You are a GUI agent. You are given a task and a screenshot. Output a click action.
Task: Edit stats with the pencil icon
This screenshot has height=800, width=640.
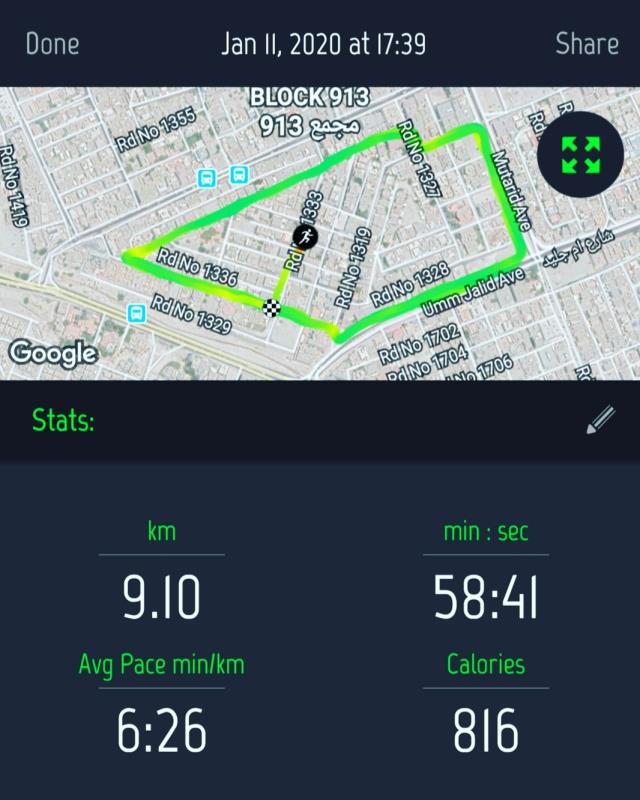[x=597, y=423]
